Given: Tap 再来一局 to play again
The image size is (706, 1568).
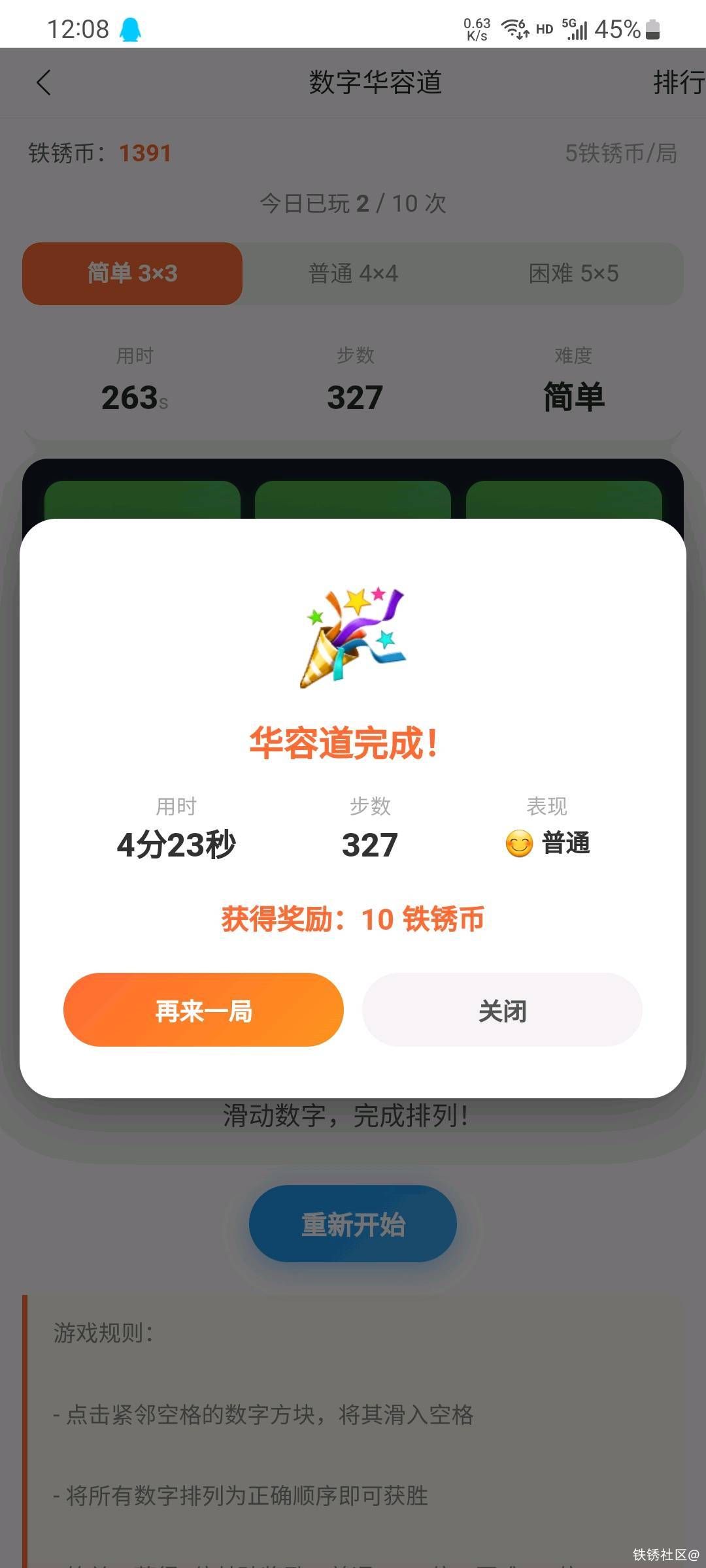Looking at the screenshot, I should (203, 1010).
